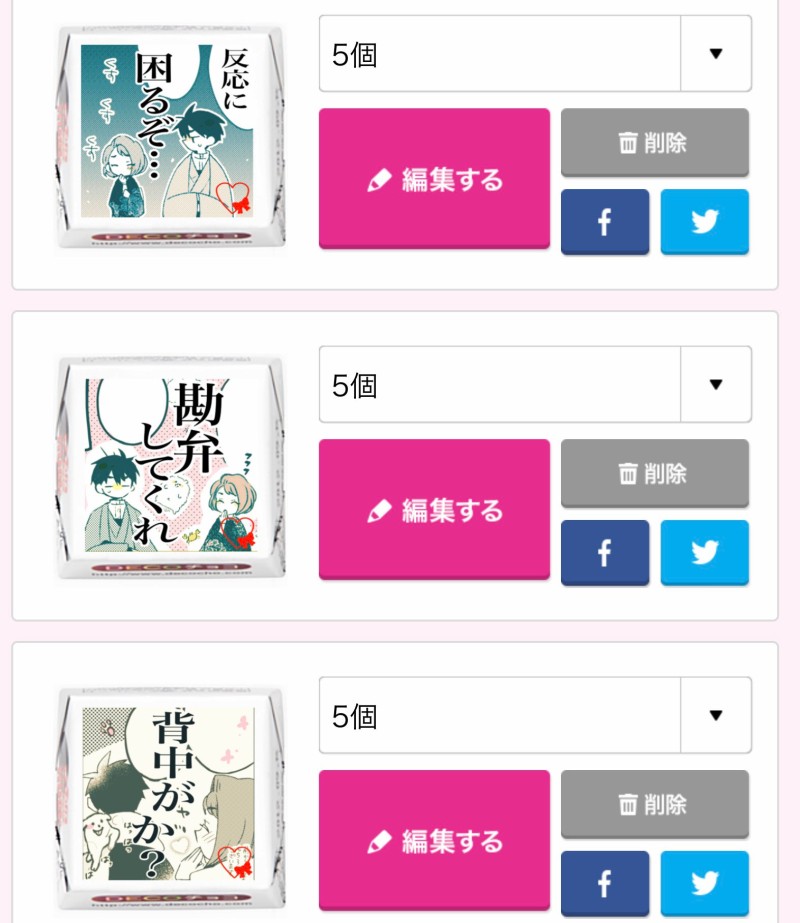Open quantity dropdown for 反応に困るぞ chocolate
The width and height of the screenshot is (800, 923).
coord(535,54)
